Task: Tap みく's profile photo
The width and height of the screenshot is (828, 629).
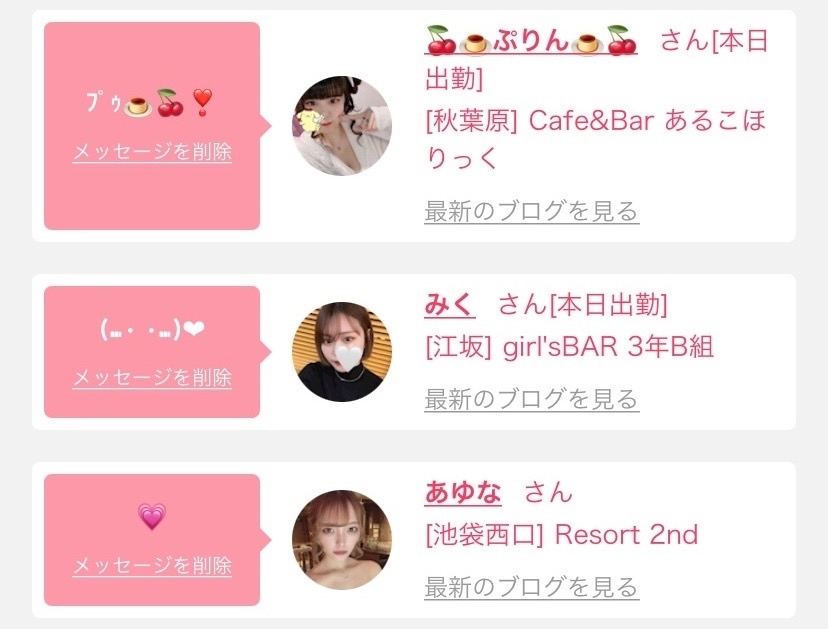Action: (342, 351)
